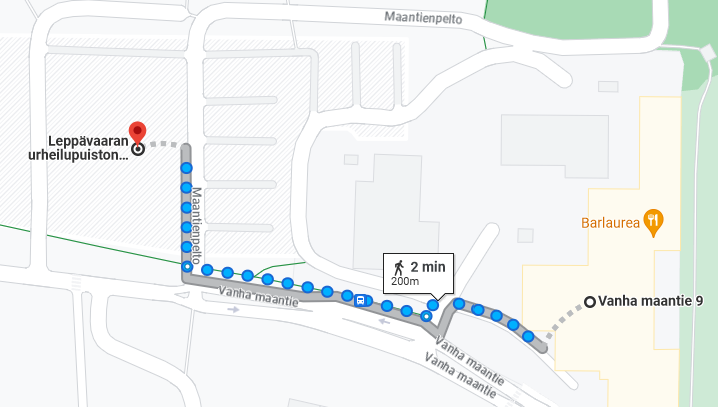
Task: Tap the red Leppävaaran urheilupuiston destination pin
Action: 139,133
